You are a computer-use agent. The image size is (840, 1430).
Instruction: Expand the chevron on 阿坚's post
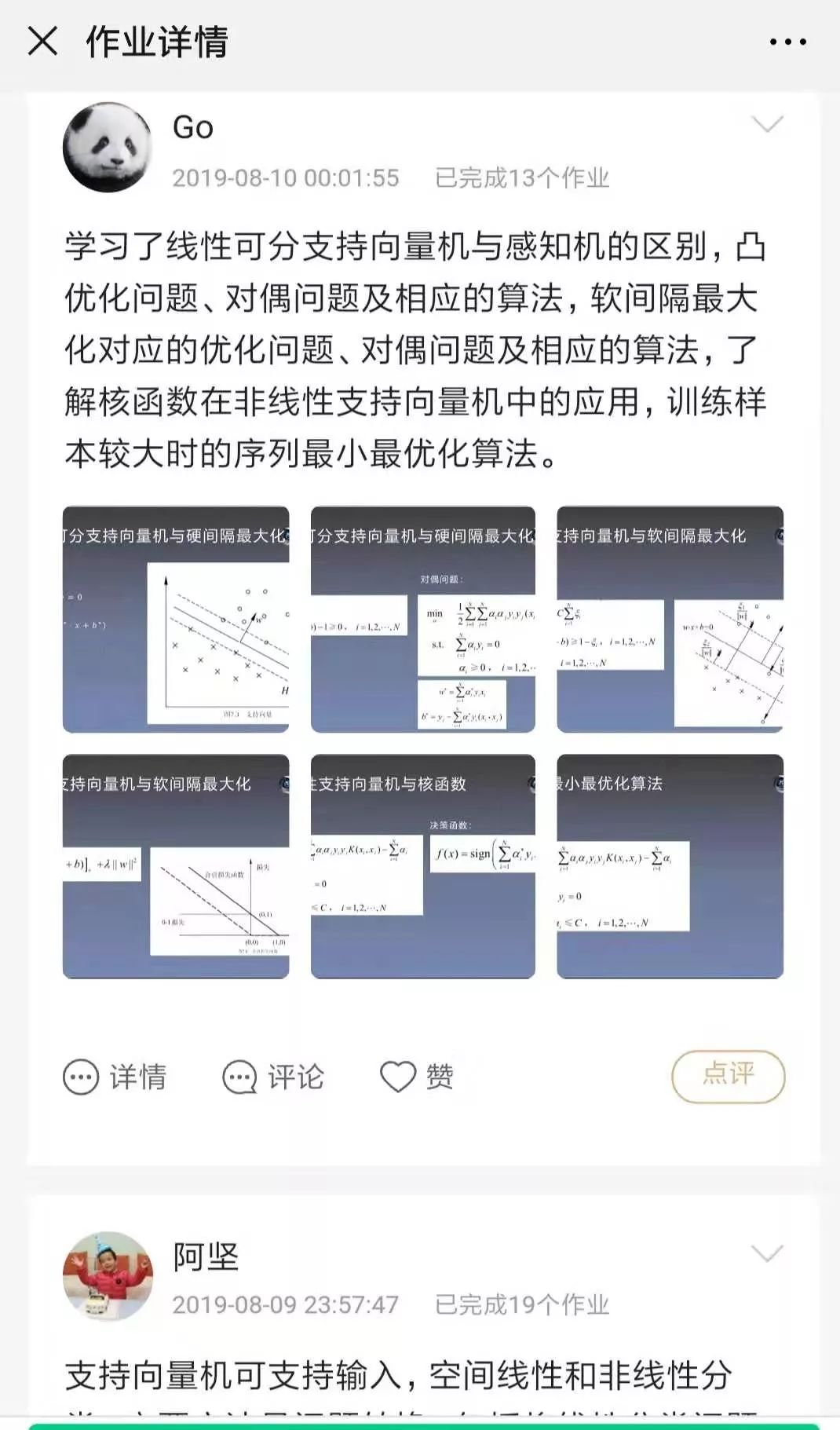coord(767,1253)
